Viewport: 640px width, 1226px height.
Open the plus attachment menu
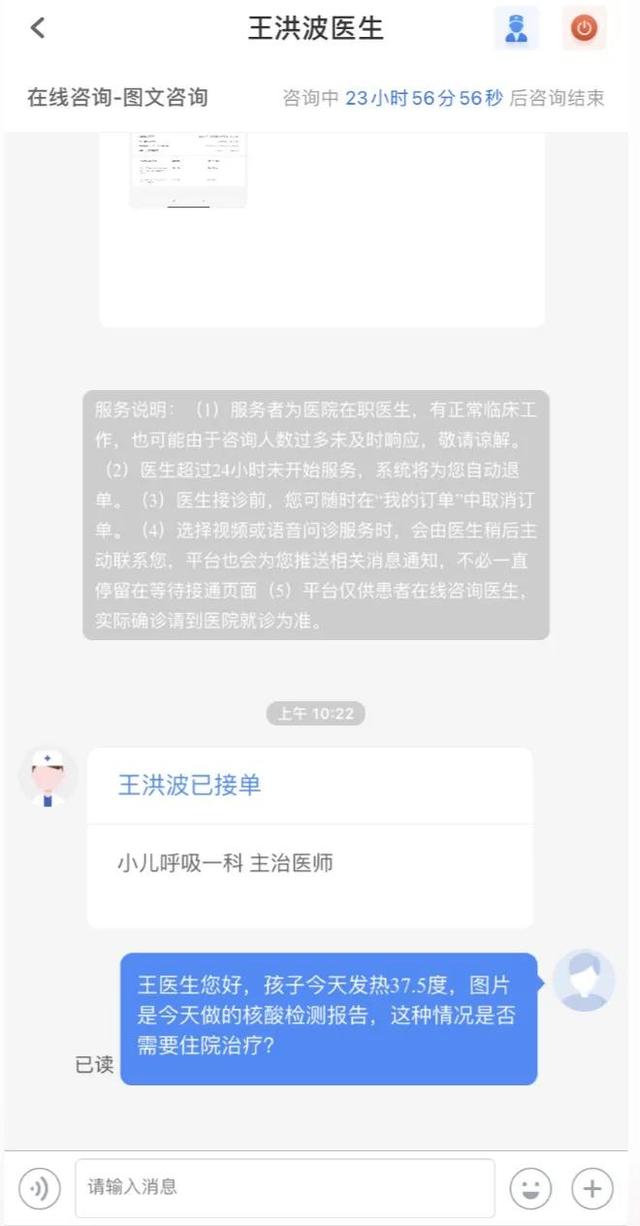point(592,1188)
